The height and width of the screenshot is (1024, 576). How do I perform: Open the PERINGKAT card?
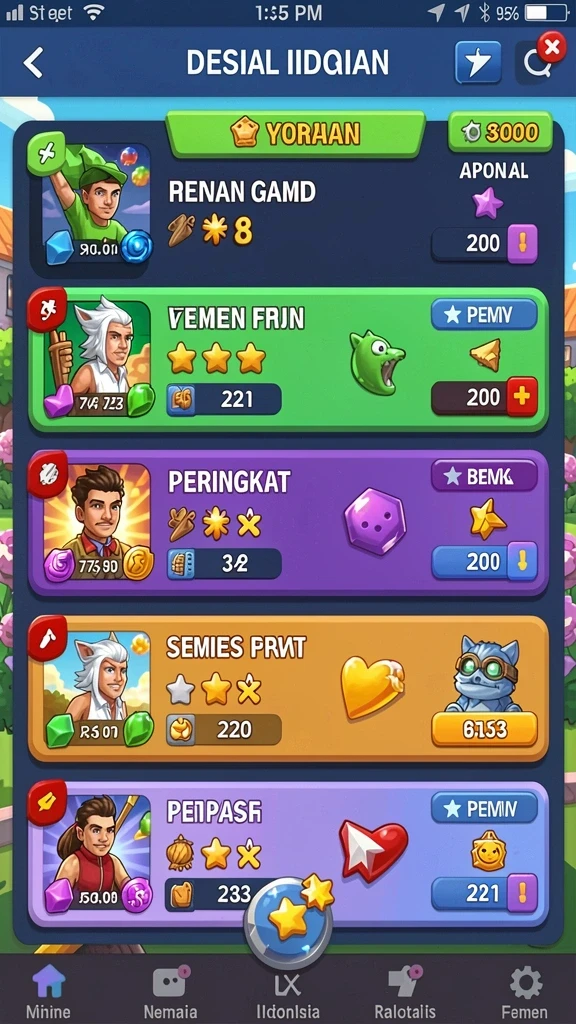coord(289,523)
